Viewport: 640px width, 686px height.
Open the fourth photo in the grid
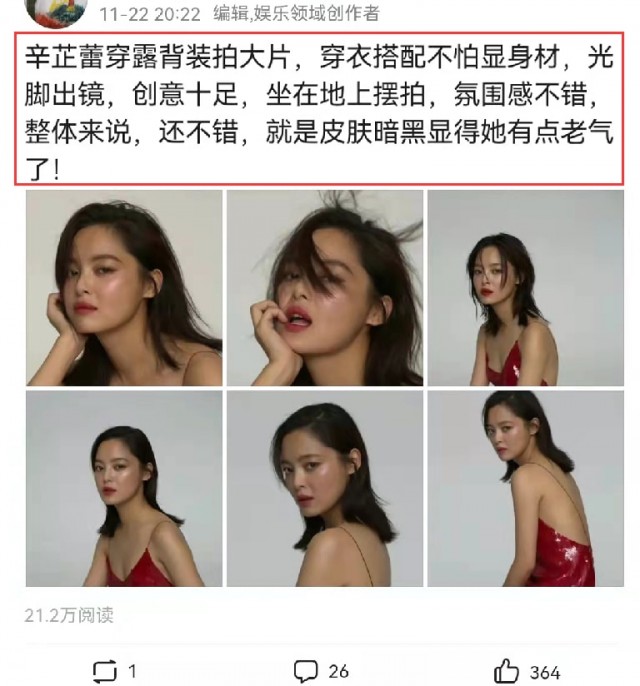[x=124, y=488]
